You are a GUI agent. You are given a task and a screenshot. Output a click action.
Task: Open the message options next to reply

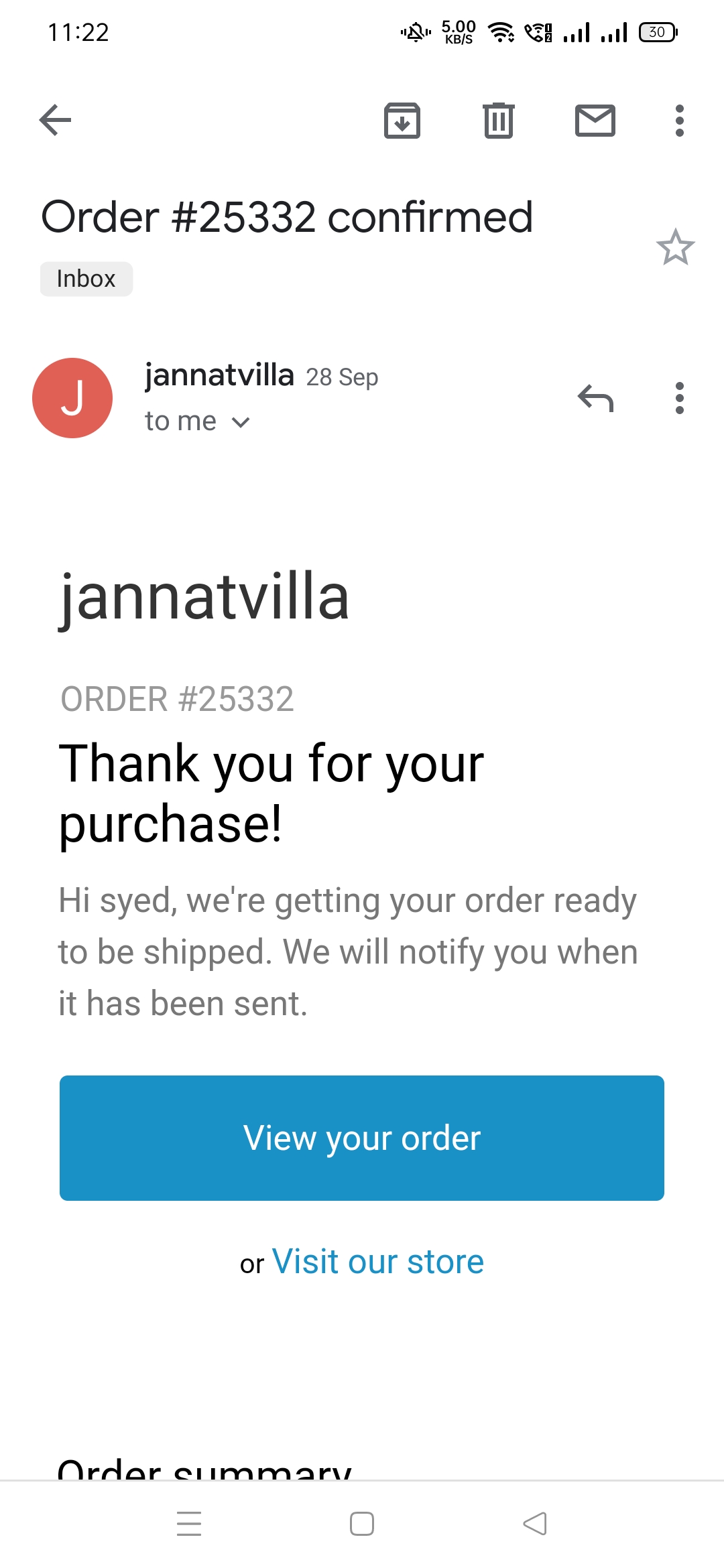[x=679, y=398]
